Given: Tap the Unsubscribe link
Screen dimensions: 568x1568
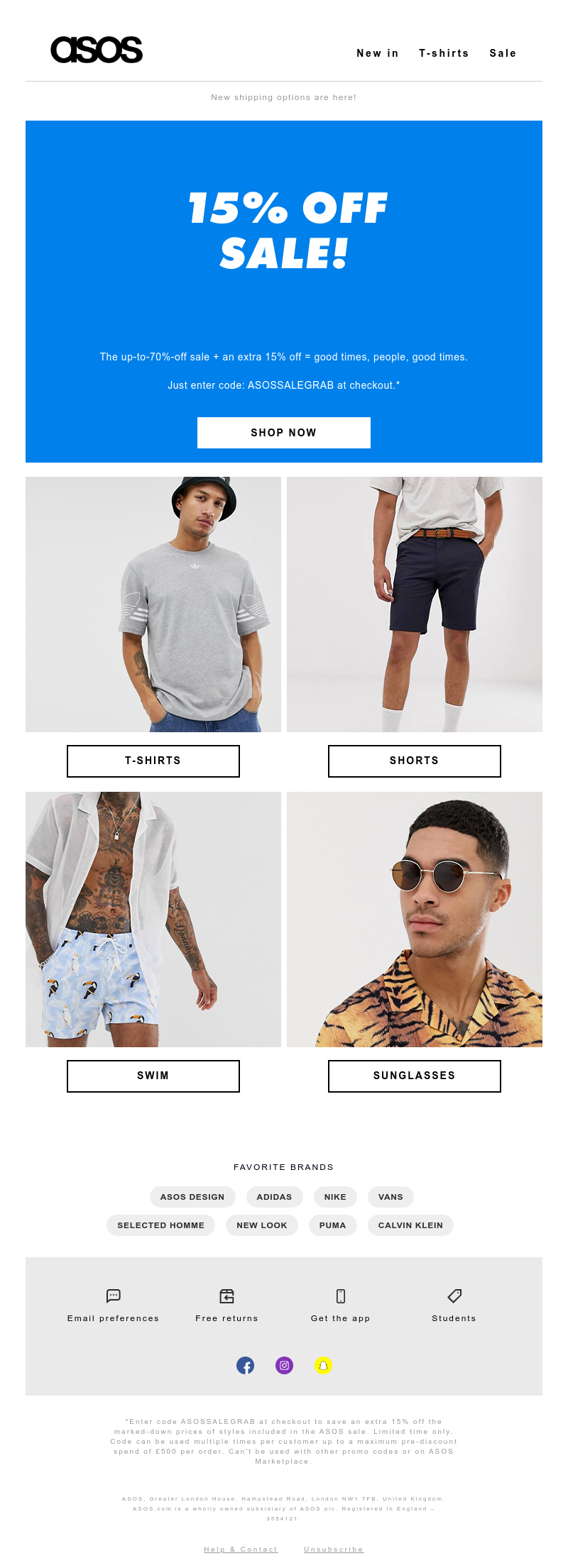Looking at the screenshot, I should [x=334, y=1550].
